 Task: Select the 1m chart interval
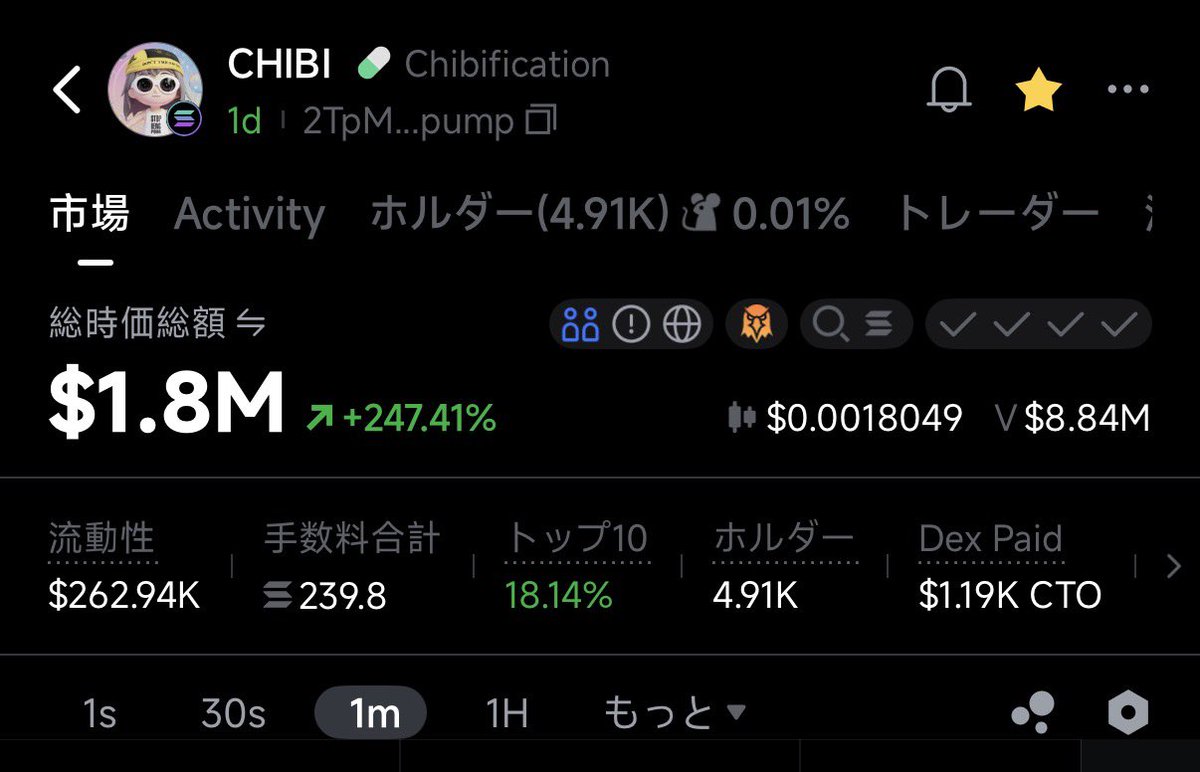click(x=371, y=714)
